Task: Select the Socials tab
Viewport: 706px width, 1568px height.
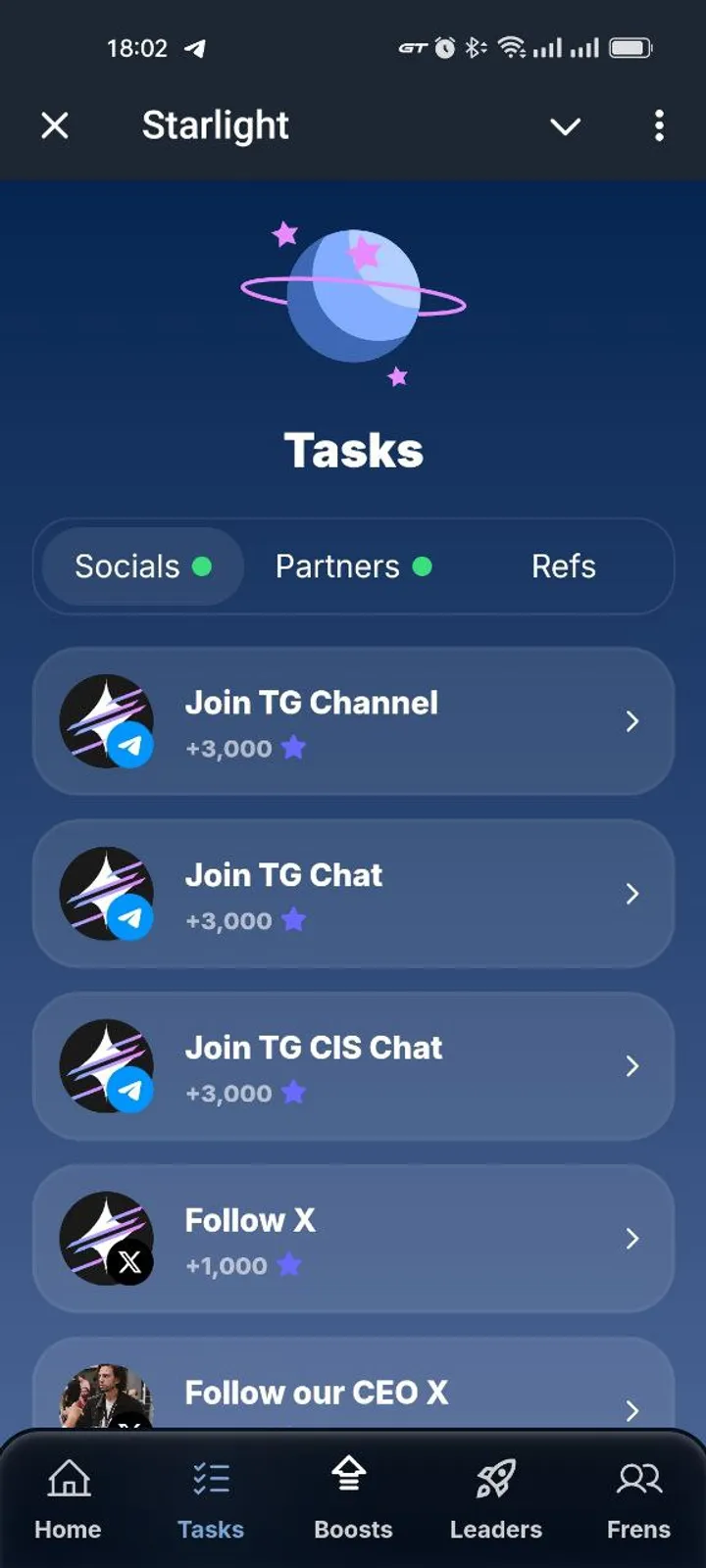Action: 143,566
